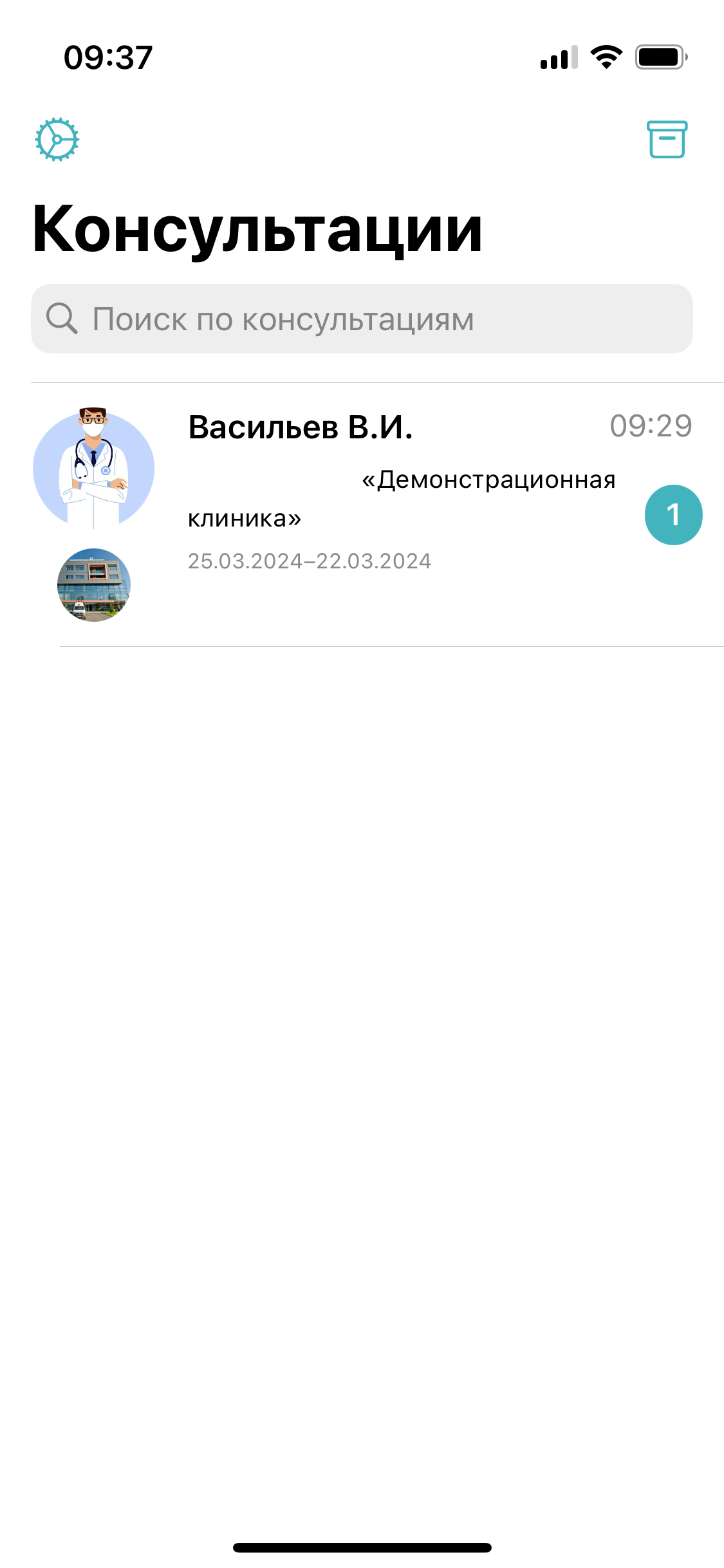Click the magnifying glass search icon
Viewport: 724px width, 1568px height.
point(62,317)
